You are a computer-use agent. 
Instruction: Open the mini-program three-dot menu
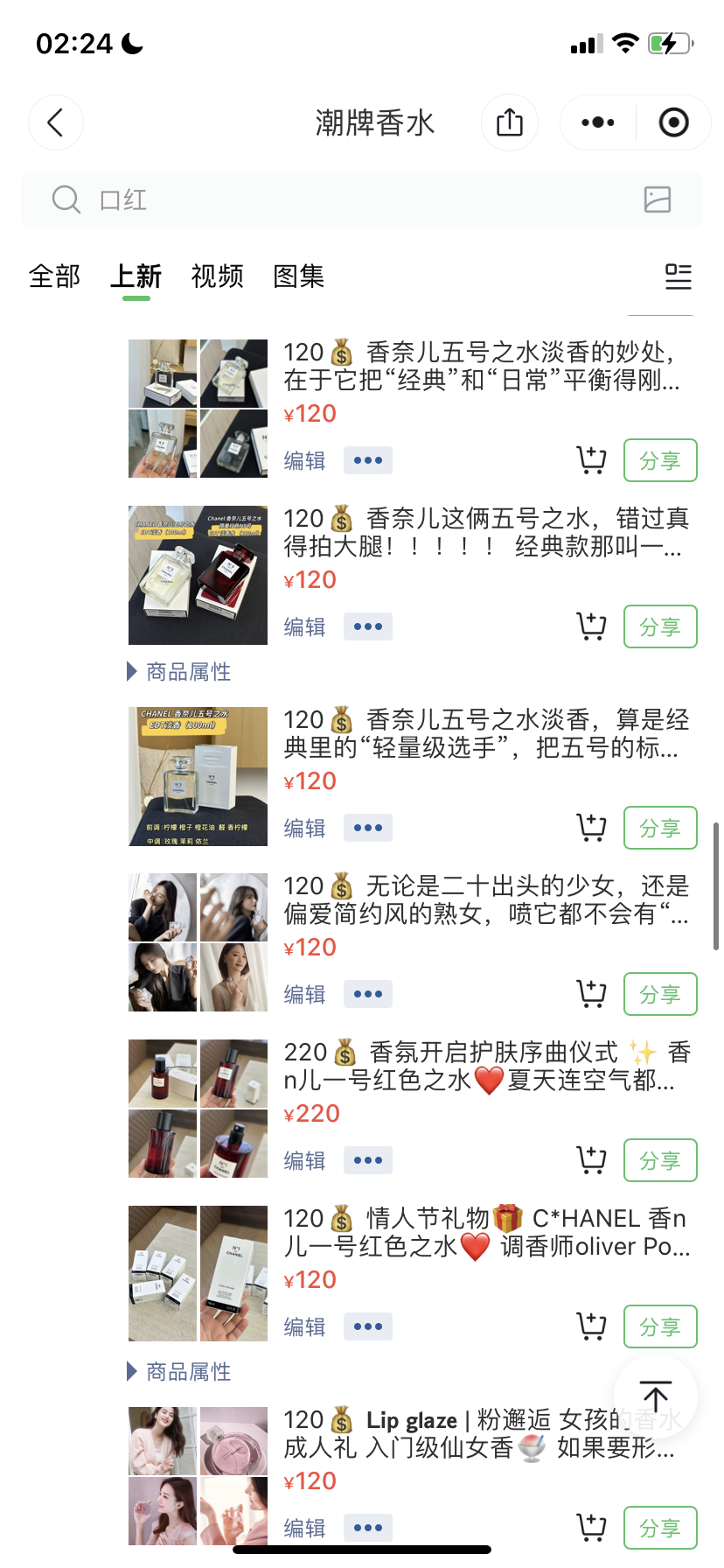598,122
